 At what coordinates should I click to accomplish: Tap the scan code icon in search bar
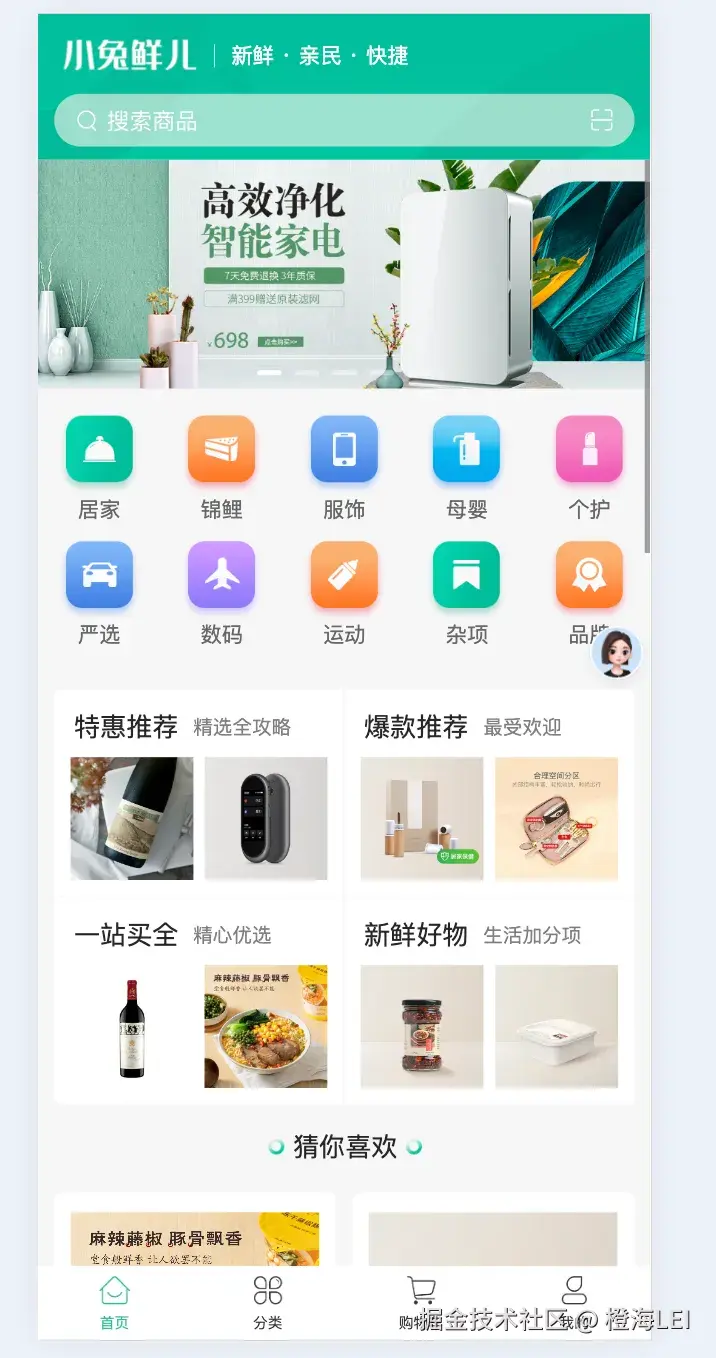601,121
